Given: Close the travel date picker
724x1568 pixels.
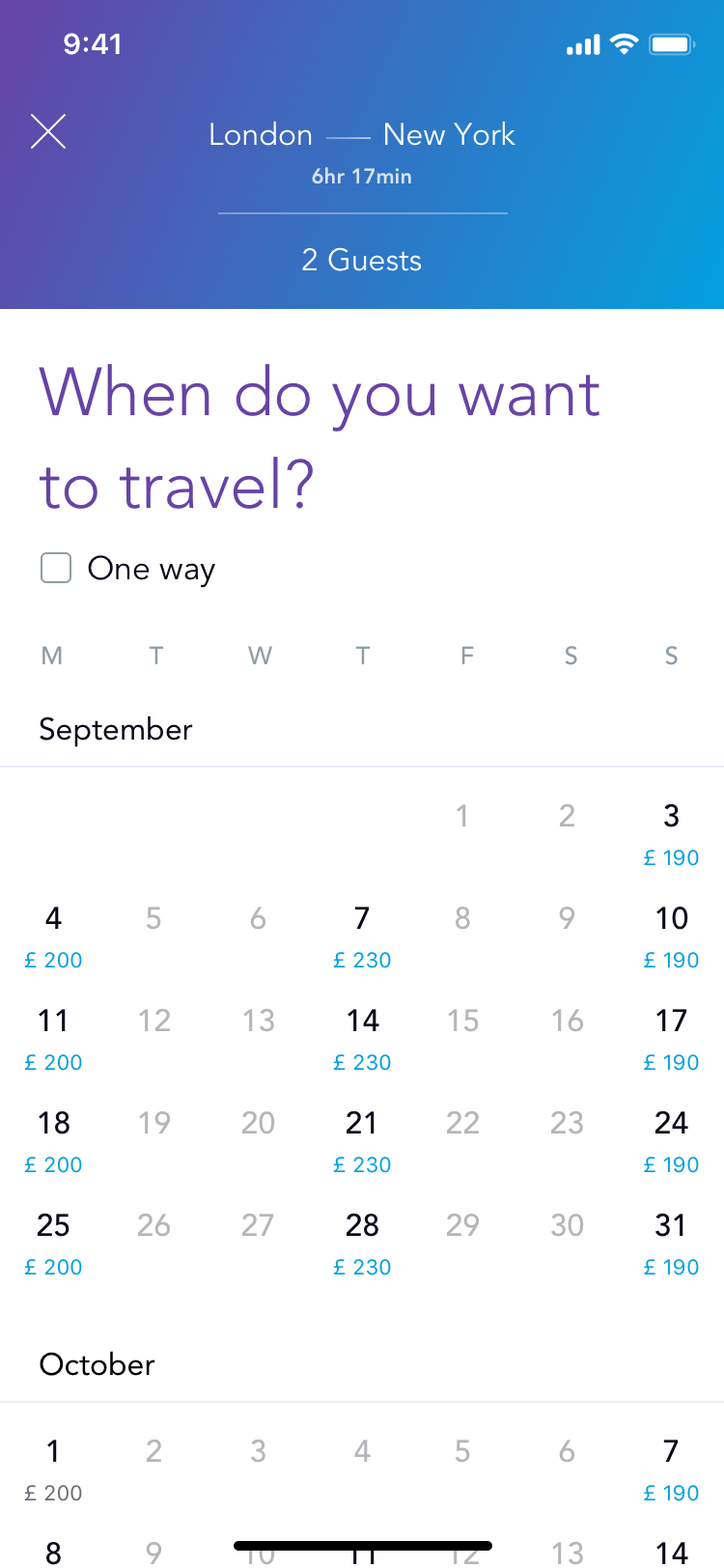Looking at the screenshot, I should coord(48,131).
